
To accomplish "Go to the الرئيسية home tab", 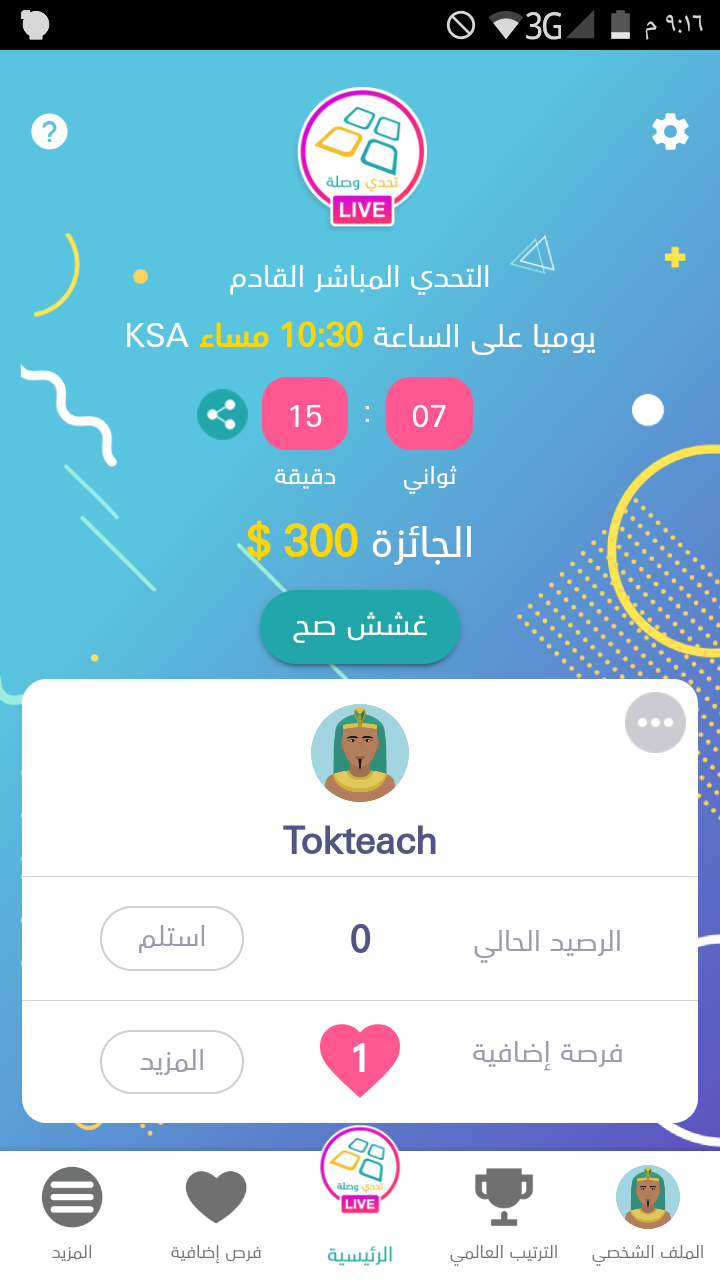I will [x=360, y=1200].
